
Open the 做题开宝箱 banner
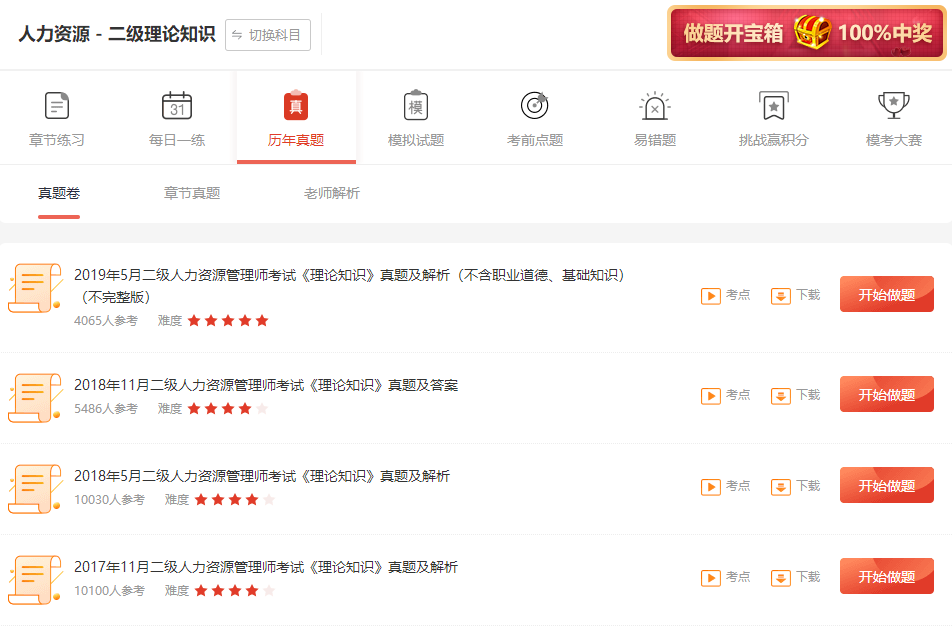pos(806,33)
